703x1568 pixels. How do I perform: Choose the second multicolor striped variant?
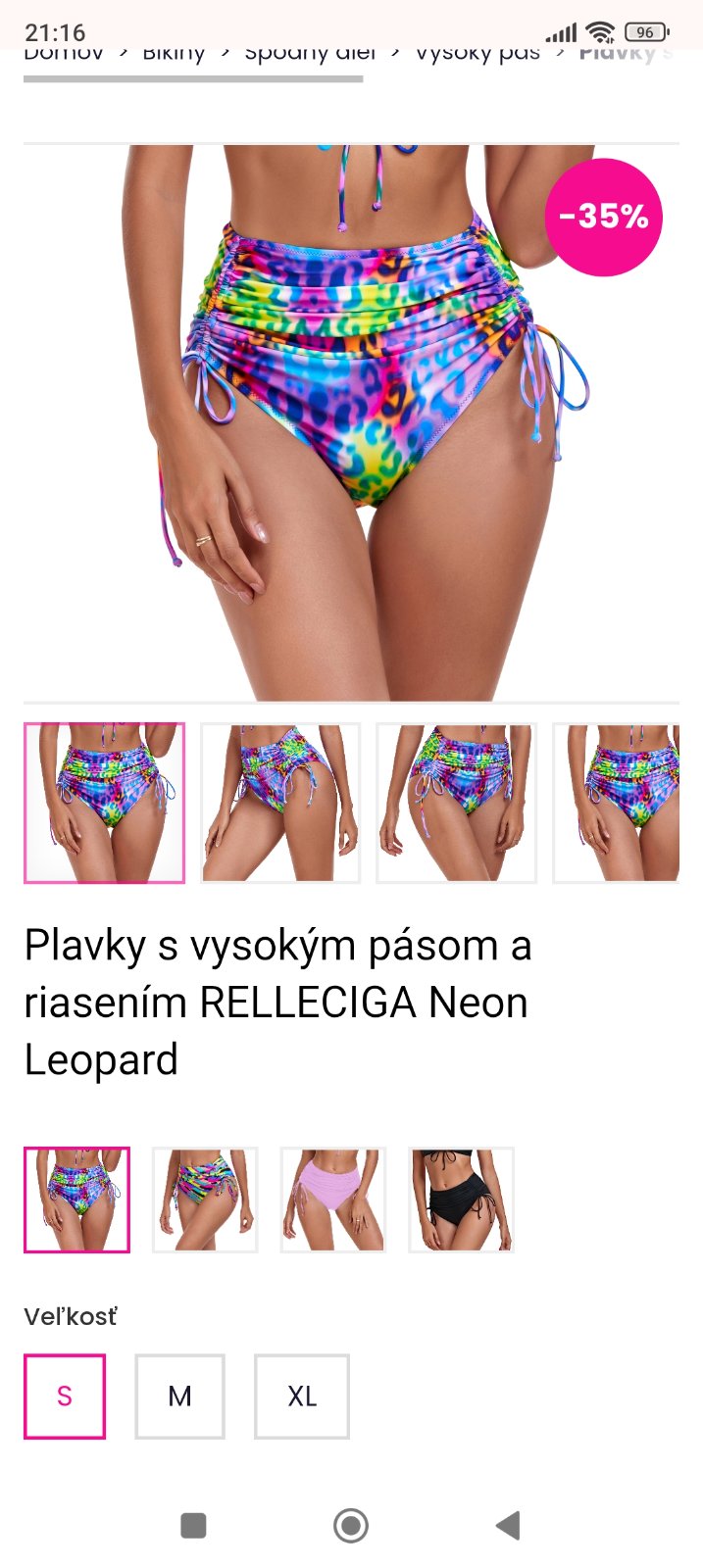(x=205, y=1200)
